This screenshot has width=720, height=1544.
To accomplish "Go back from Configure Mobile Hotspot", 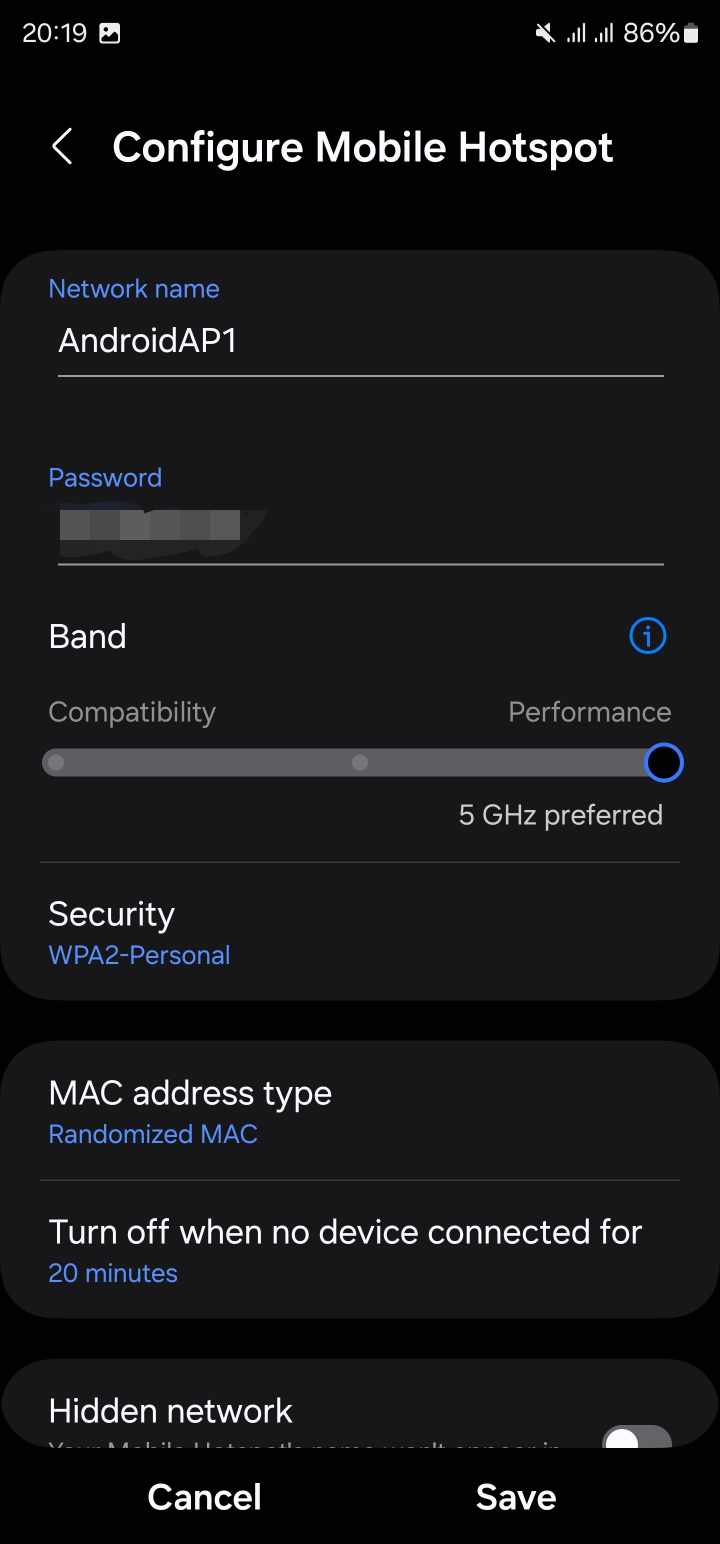I will [62, 147].
